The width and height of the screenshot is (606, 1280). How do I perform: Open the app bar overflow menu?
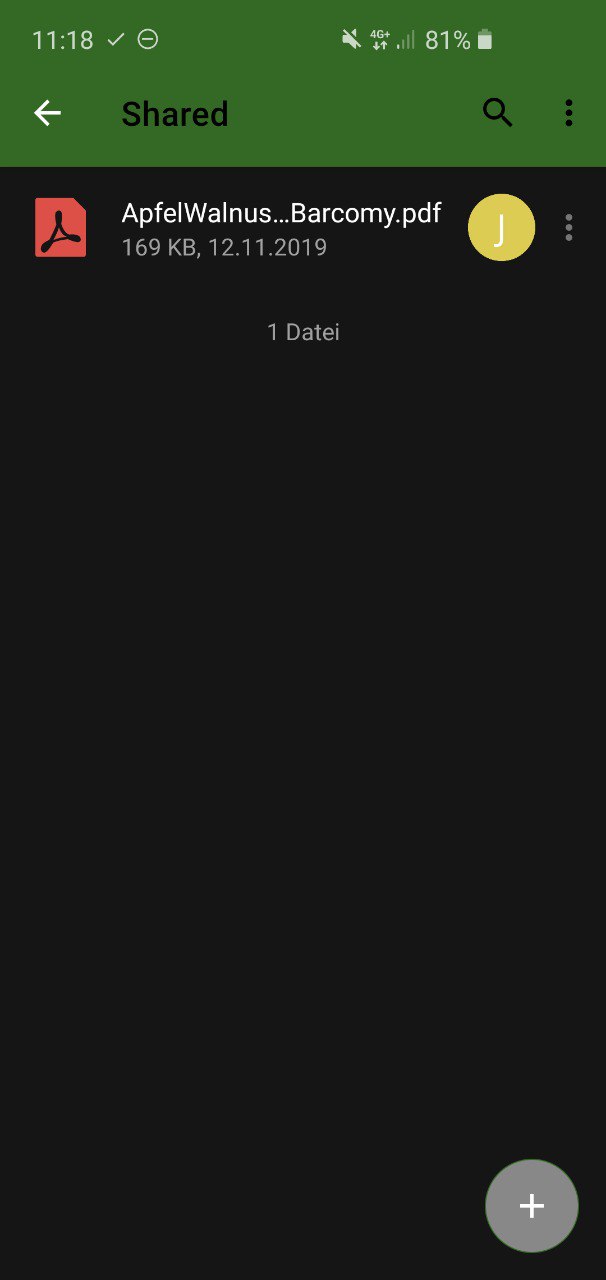tap(568, 113)
